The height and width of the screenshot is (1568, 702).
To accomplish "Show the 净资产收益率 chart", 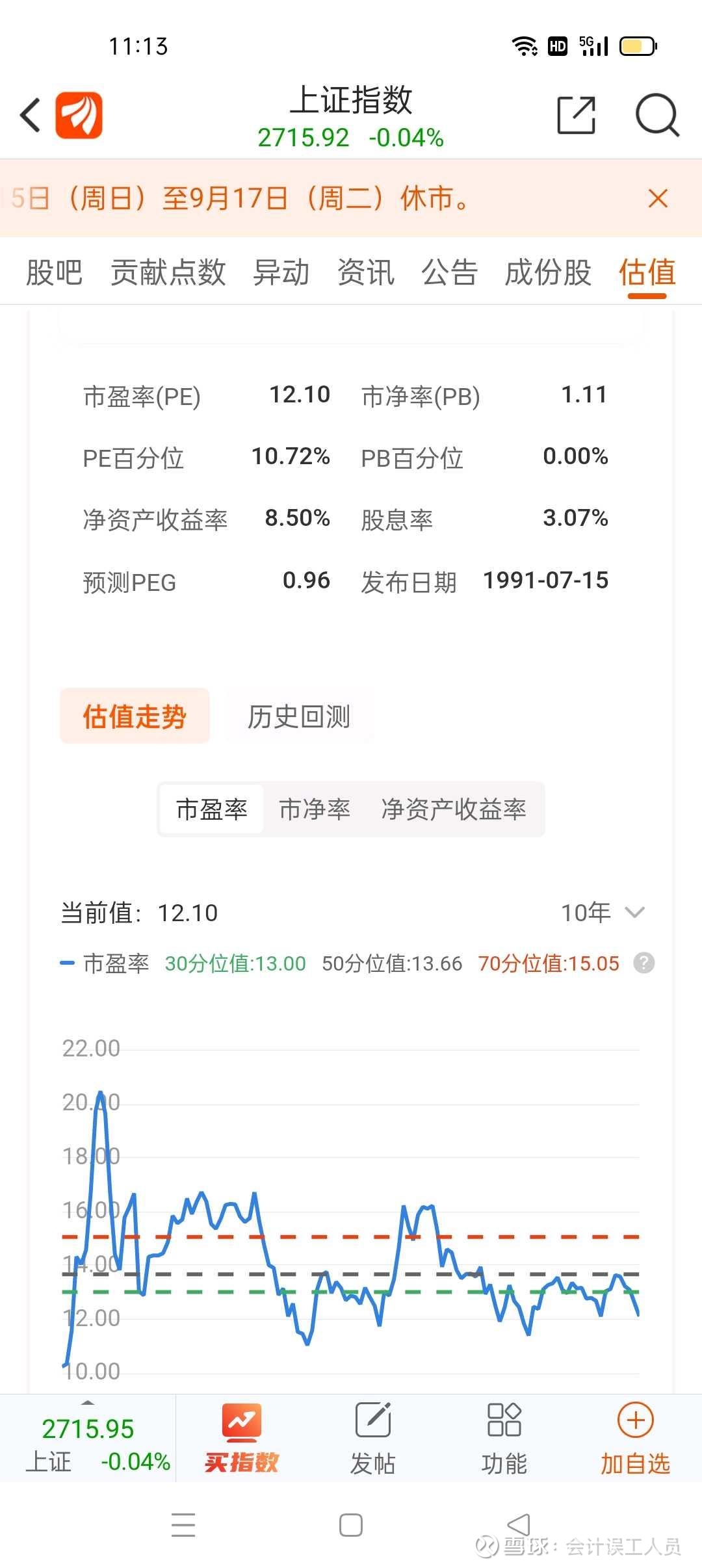I will pyautogui.click(x=453, y=809).
